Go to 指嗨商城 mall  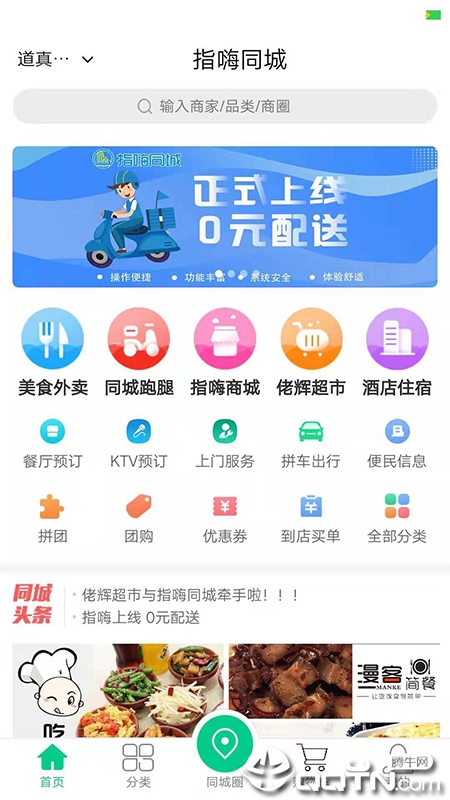pyautogui.click(x=225, y=352)
